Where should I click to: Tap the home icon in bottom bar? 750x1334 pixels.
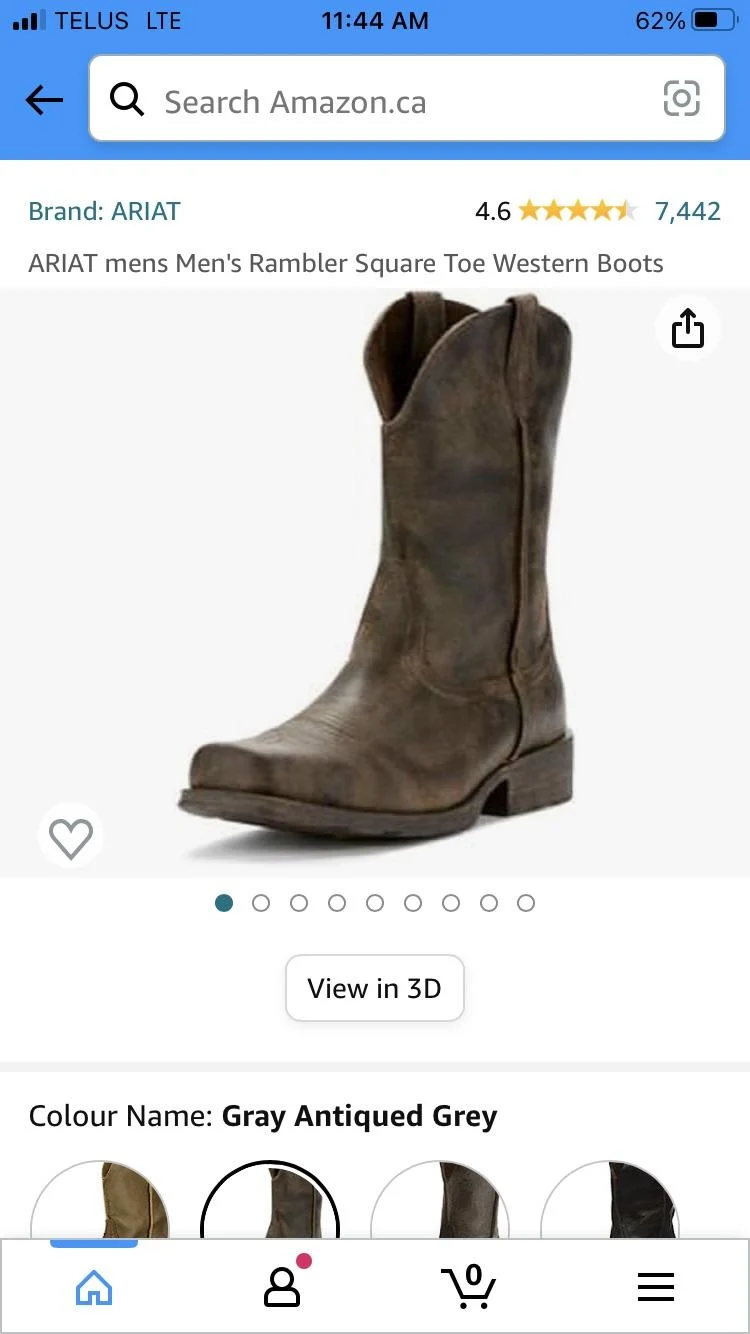coord(93,1287)
